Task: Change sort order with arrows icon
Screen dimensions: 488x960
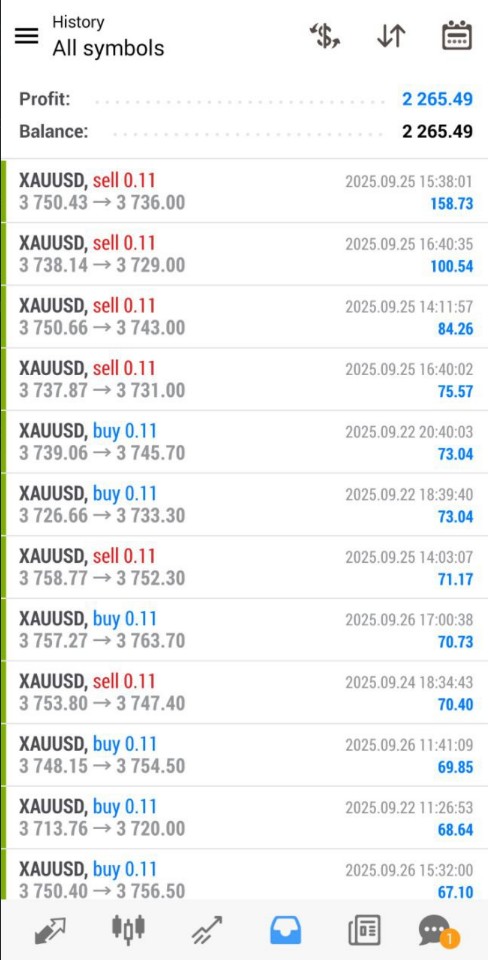Action: [x=391, y=36]
